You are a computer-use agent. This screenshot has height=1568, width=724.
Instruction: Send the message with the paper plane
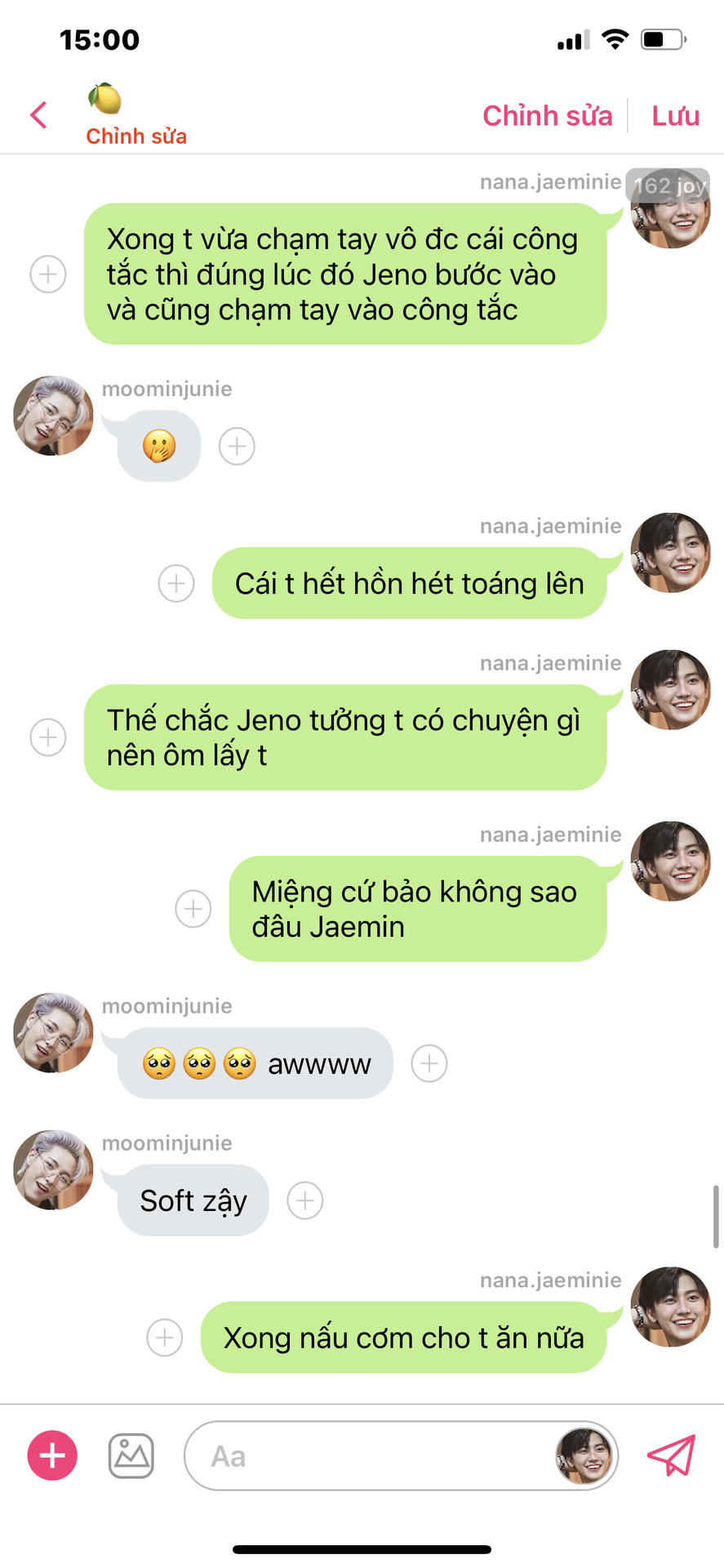[x=672, y=1455]
